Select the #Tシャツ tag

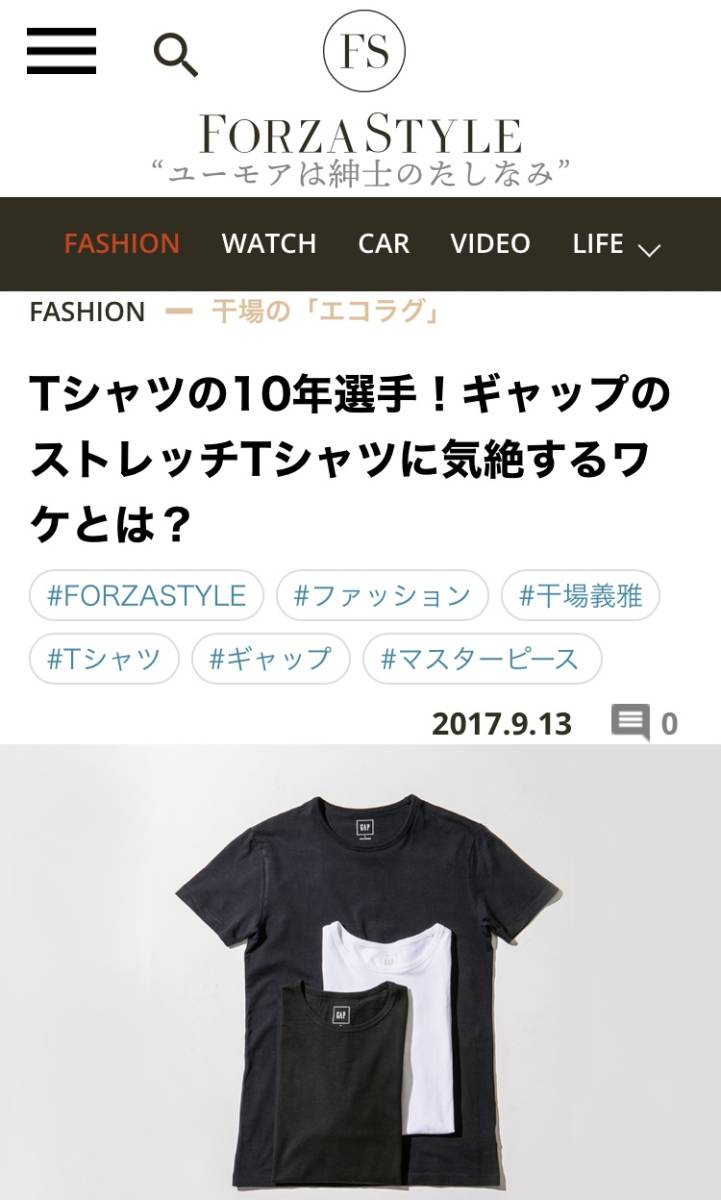(x=105, y=659)
